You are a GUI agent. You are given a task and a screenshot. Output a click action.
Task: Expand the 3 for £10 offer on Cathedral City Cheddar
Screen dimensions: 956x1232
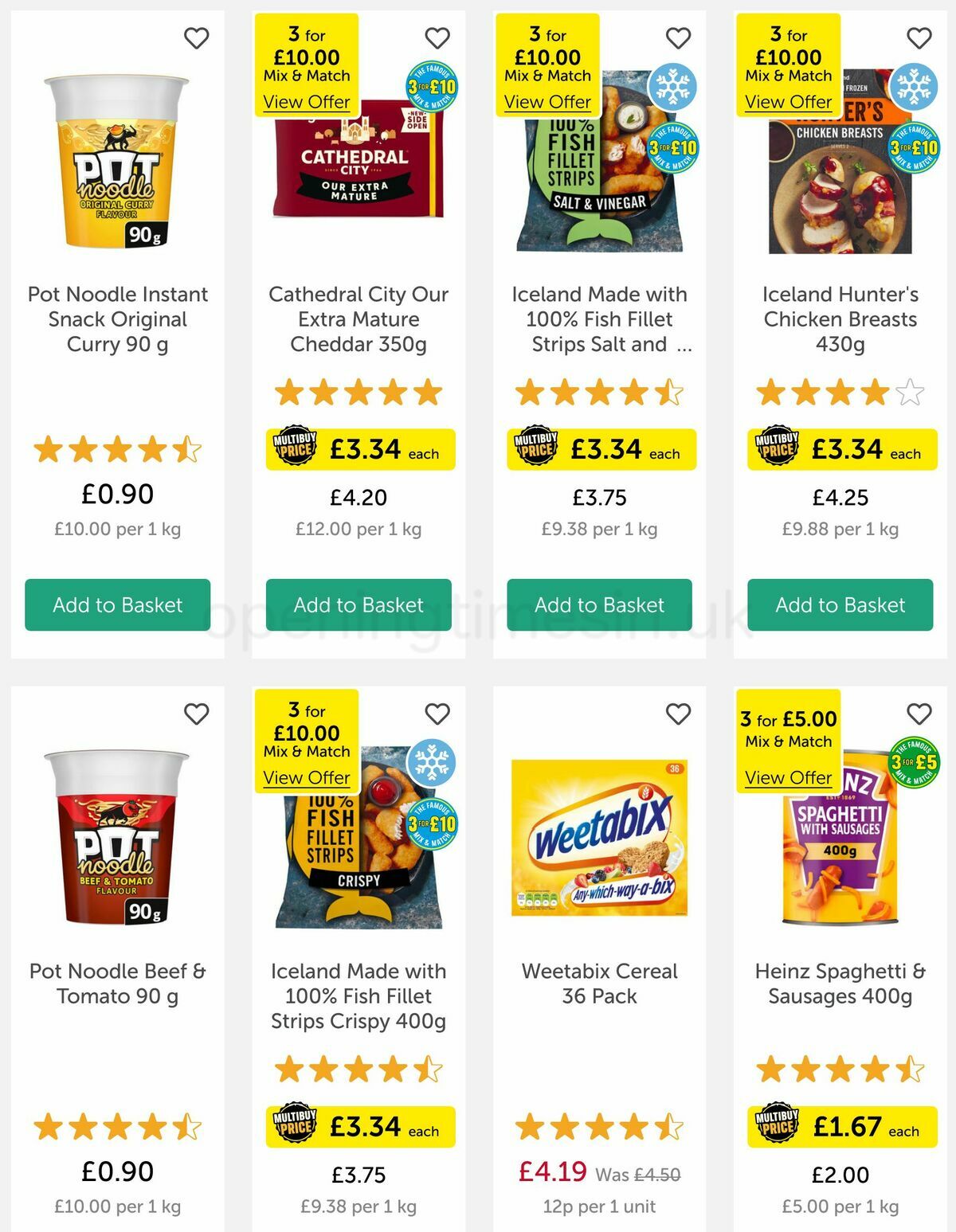[308, 102]
